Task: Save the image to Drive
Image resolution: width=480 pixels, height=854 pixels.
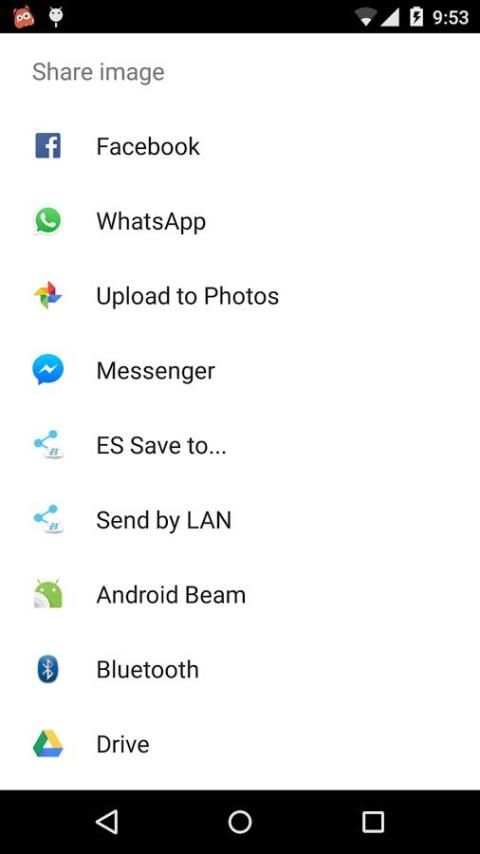Action: pyautogui.click(x=240, y=744)
